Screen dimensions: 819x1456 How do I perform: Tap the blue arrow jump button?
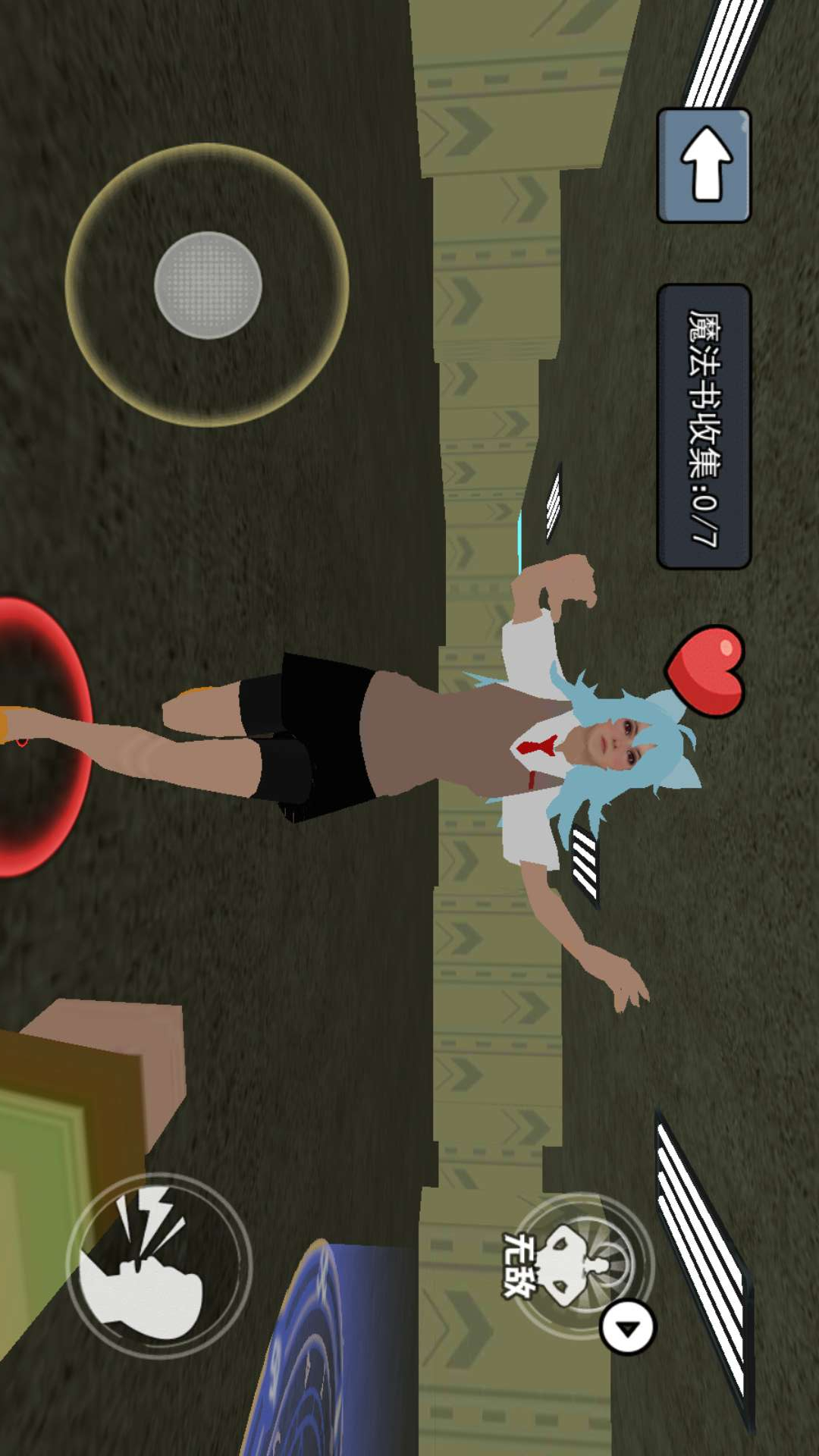pyautogui.click(x=704, y=165)
